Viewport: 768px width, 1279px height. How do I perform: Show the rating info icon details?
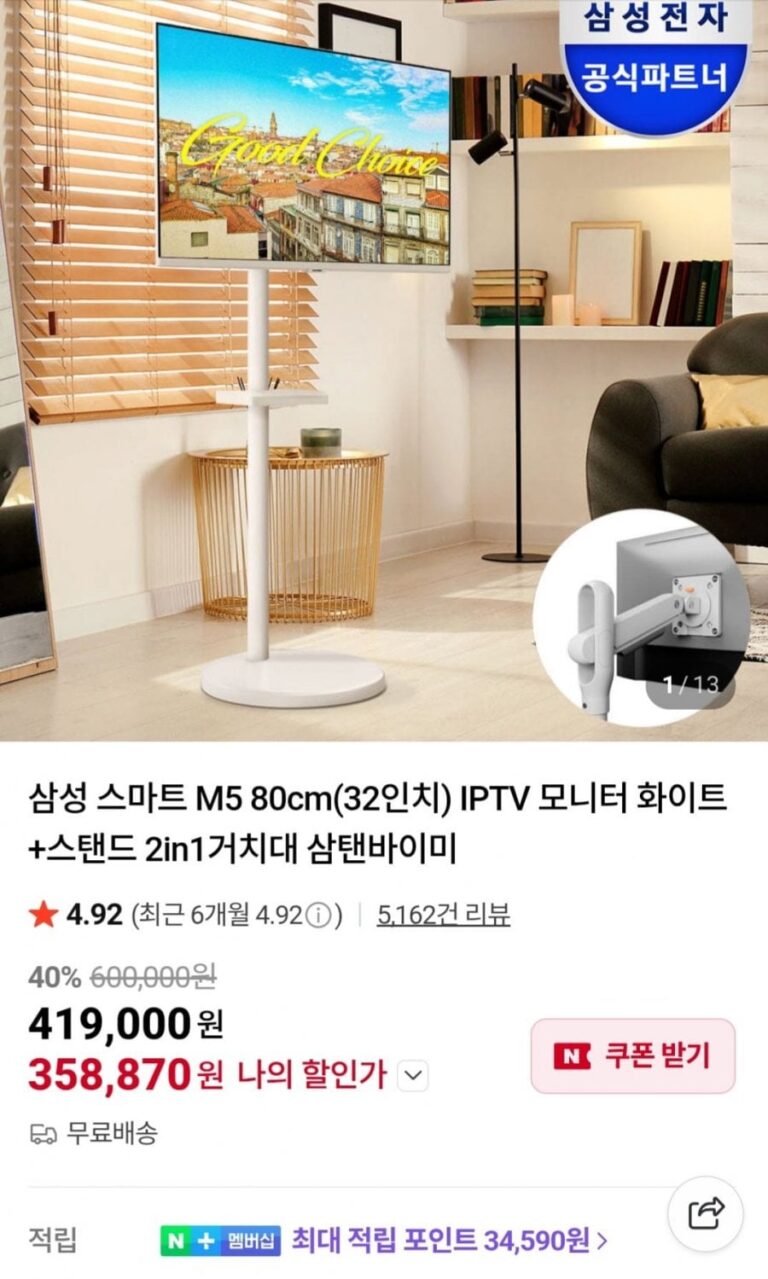click(318, 915)
